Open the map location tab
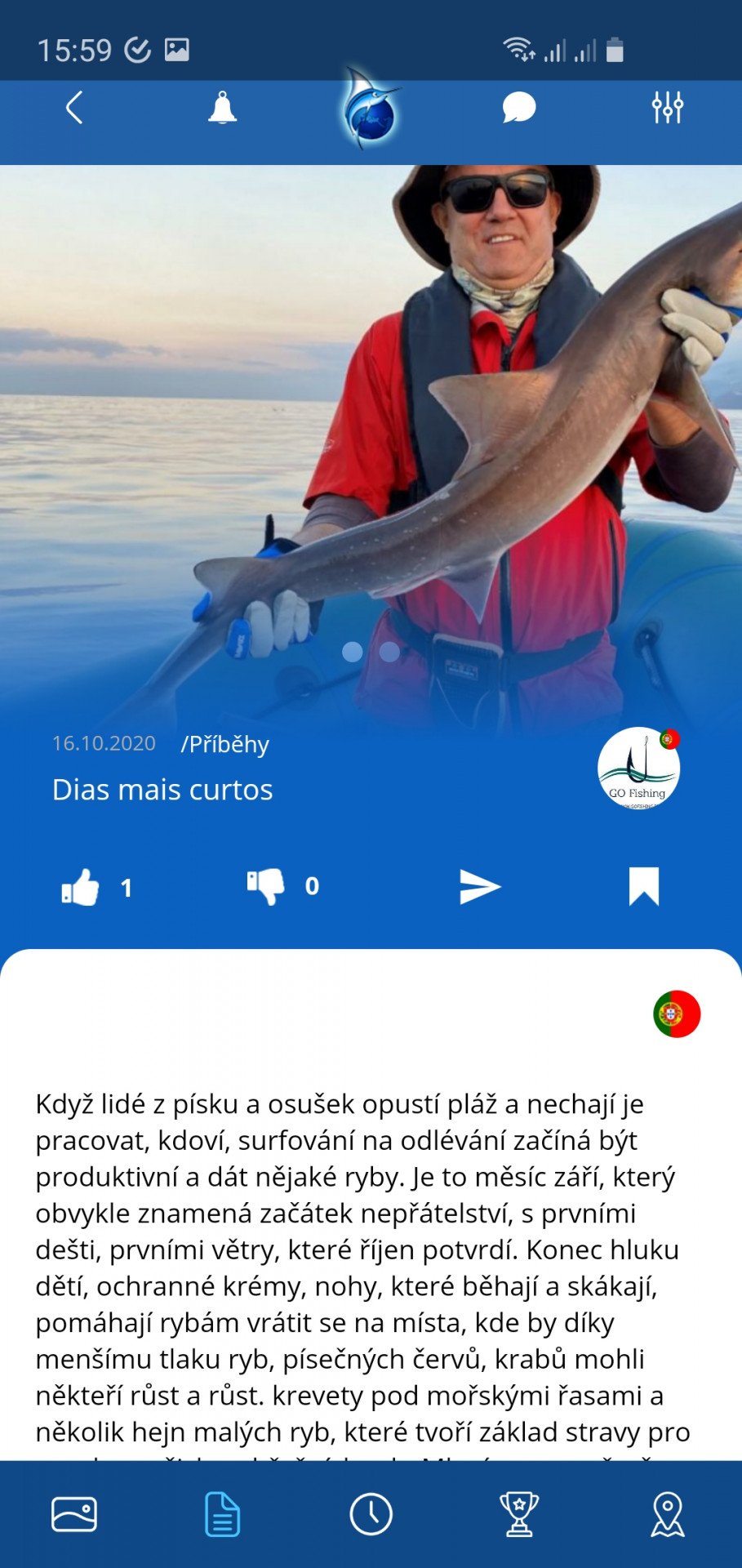Image resolution: width=742 pixels, height=1568 pixels. tap(668, 1514)
